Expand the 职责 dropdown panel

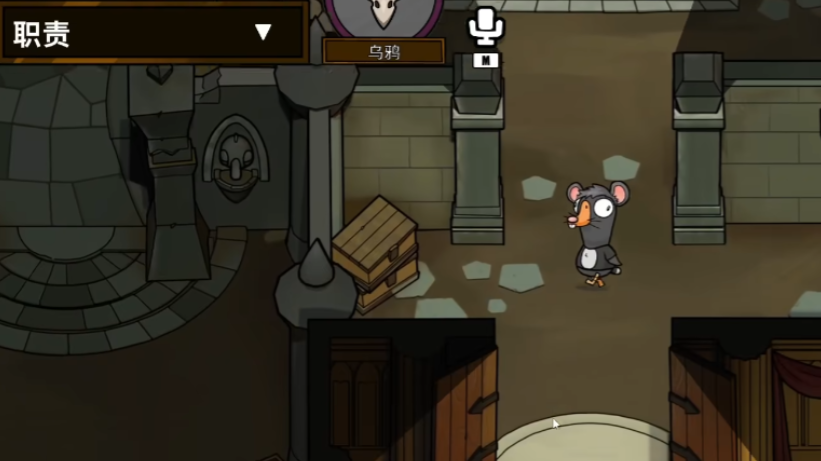(262, 32)
